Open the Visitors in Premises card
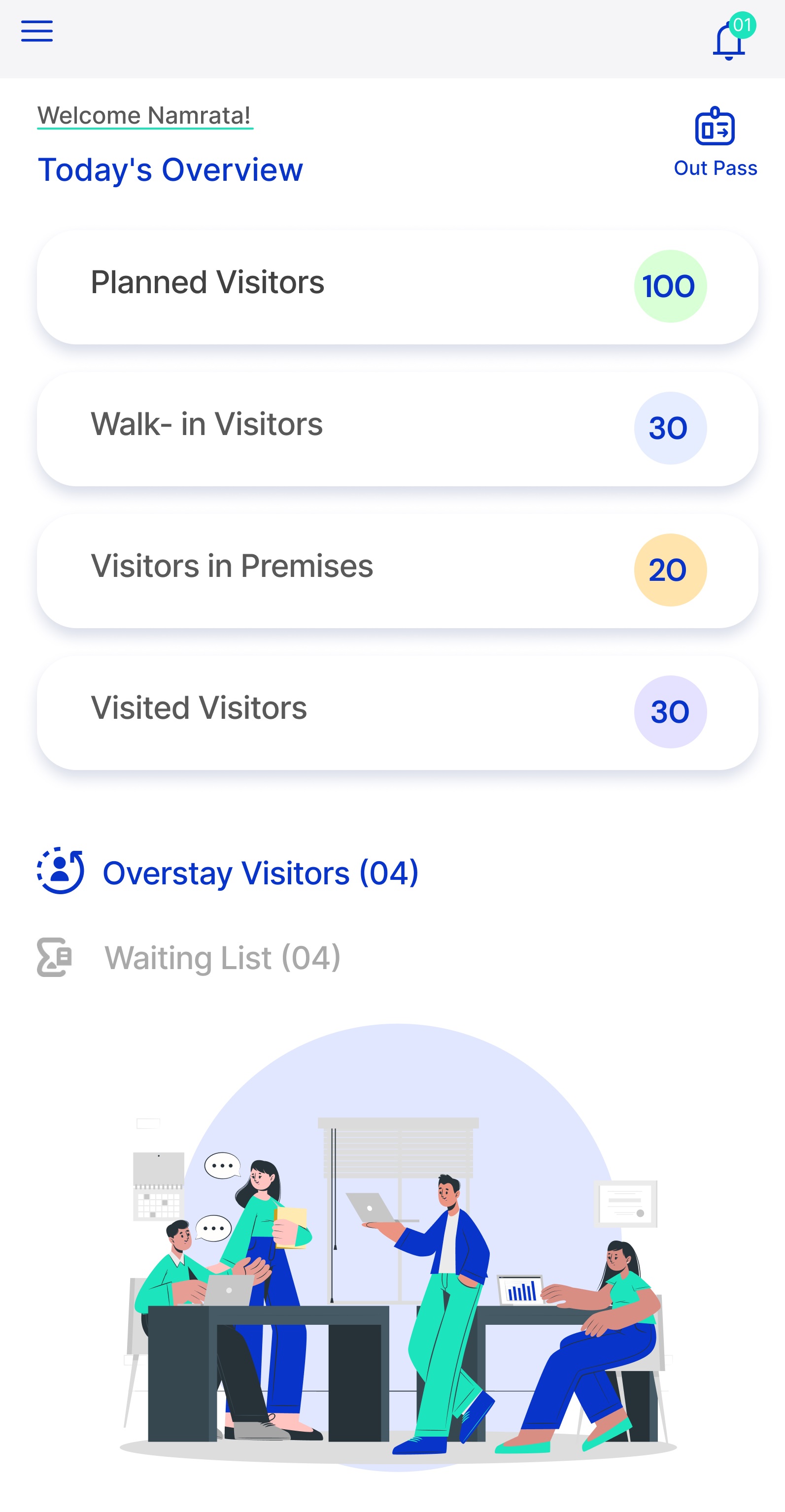The width and height of the screenshot is (785, 1512). pyautogui.click(x=397, y=570)
